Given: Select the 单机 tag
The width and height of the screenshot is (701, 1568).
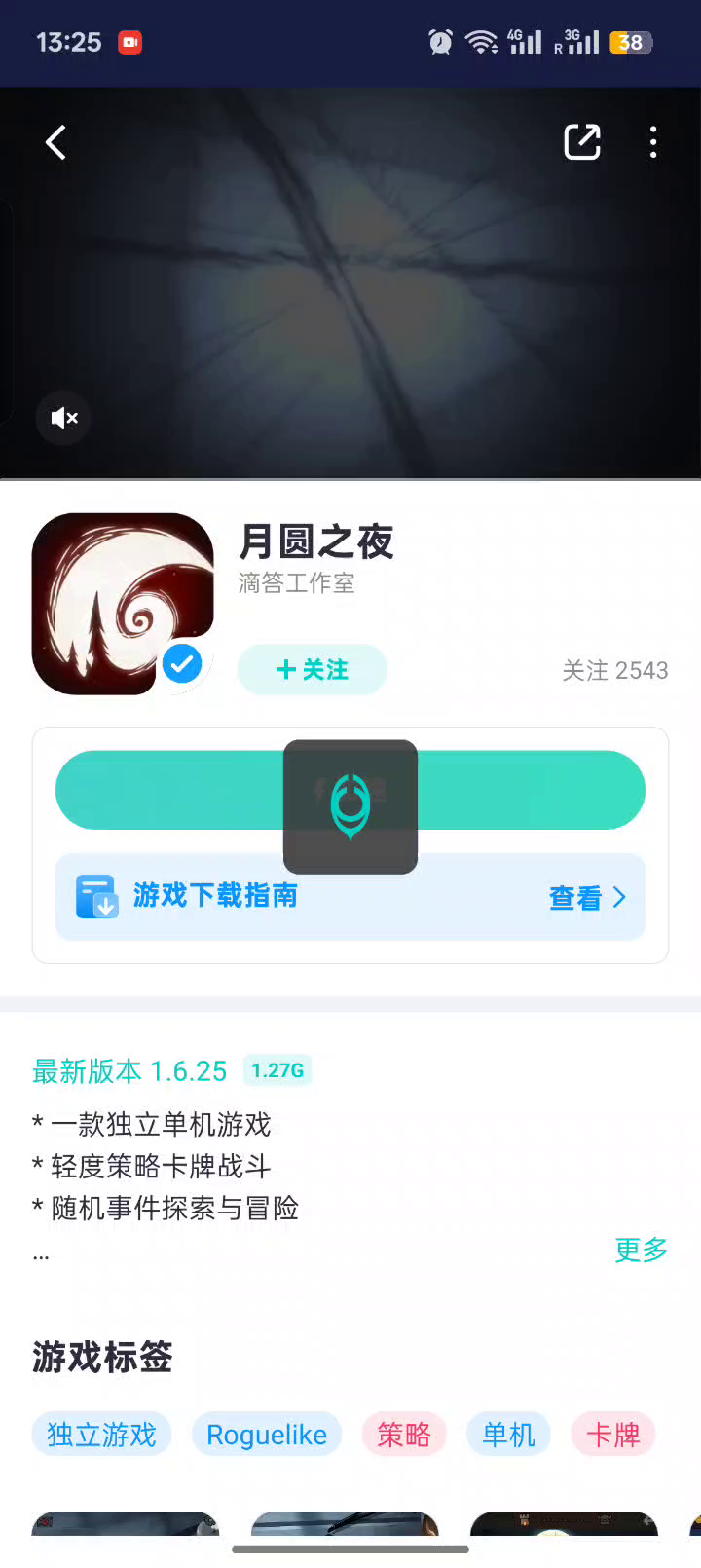Looking at the screenshot, I should coord(508,1435).
